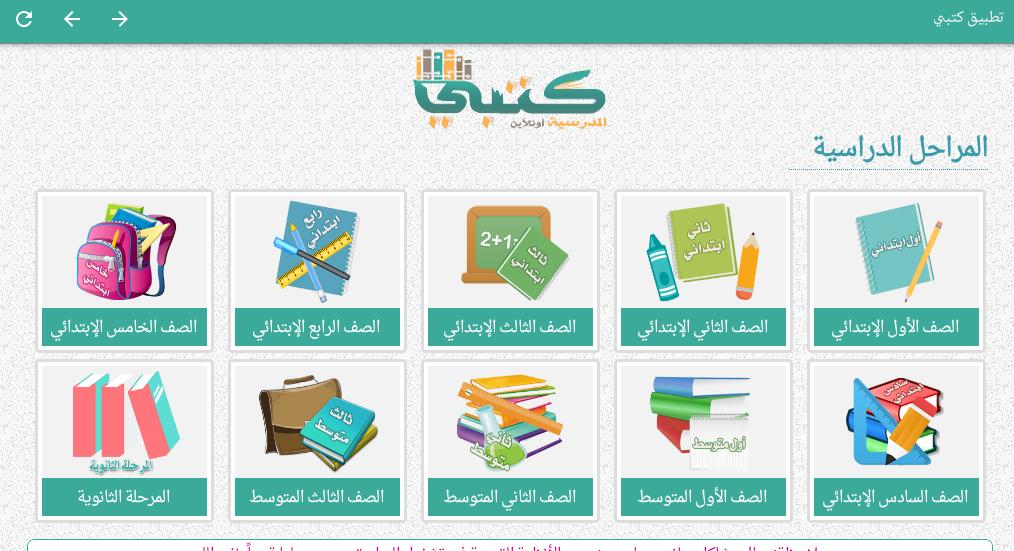The width and height of the screenshot is (1014, 551).
Task: Open الصف السادس الإبتدائي grade card
Action: [x=896, y=441]
